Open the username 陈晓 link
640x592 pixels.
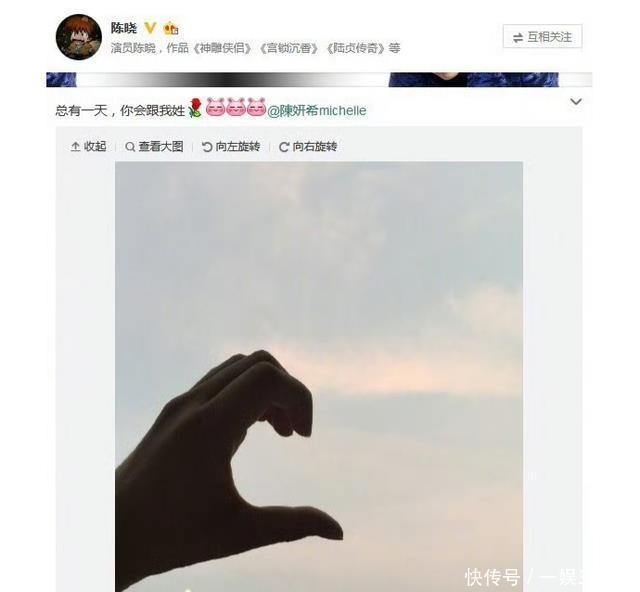tap(123, 28)
